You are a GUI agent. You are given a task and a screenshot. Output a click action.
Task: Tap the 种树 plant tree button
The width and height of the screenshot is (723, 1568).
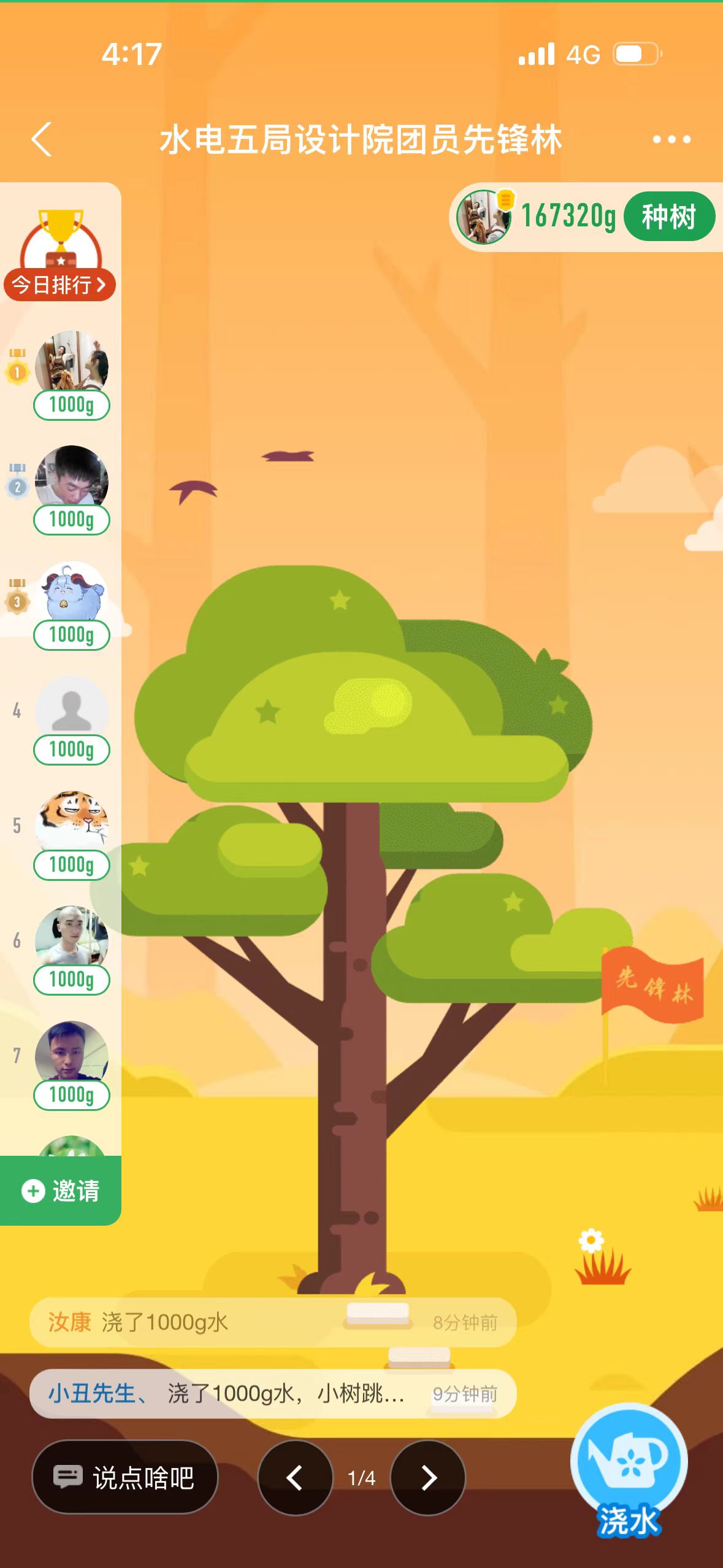click(669, 217)
